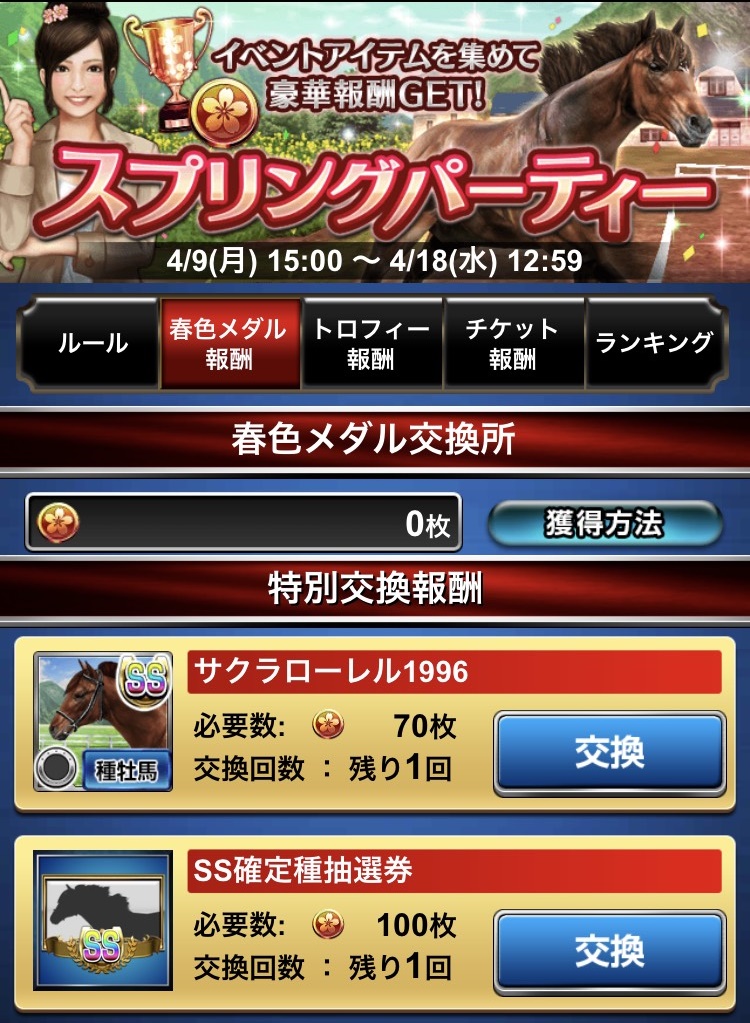Open the SS確定種抽選券 ticket thumbnail
This screenshot has height=1023, width=750.
[103, 921]
